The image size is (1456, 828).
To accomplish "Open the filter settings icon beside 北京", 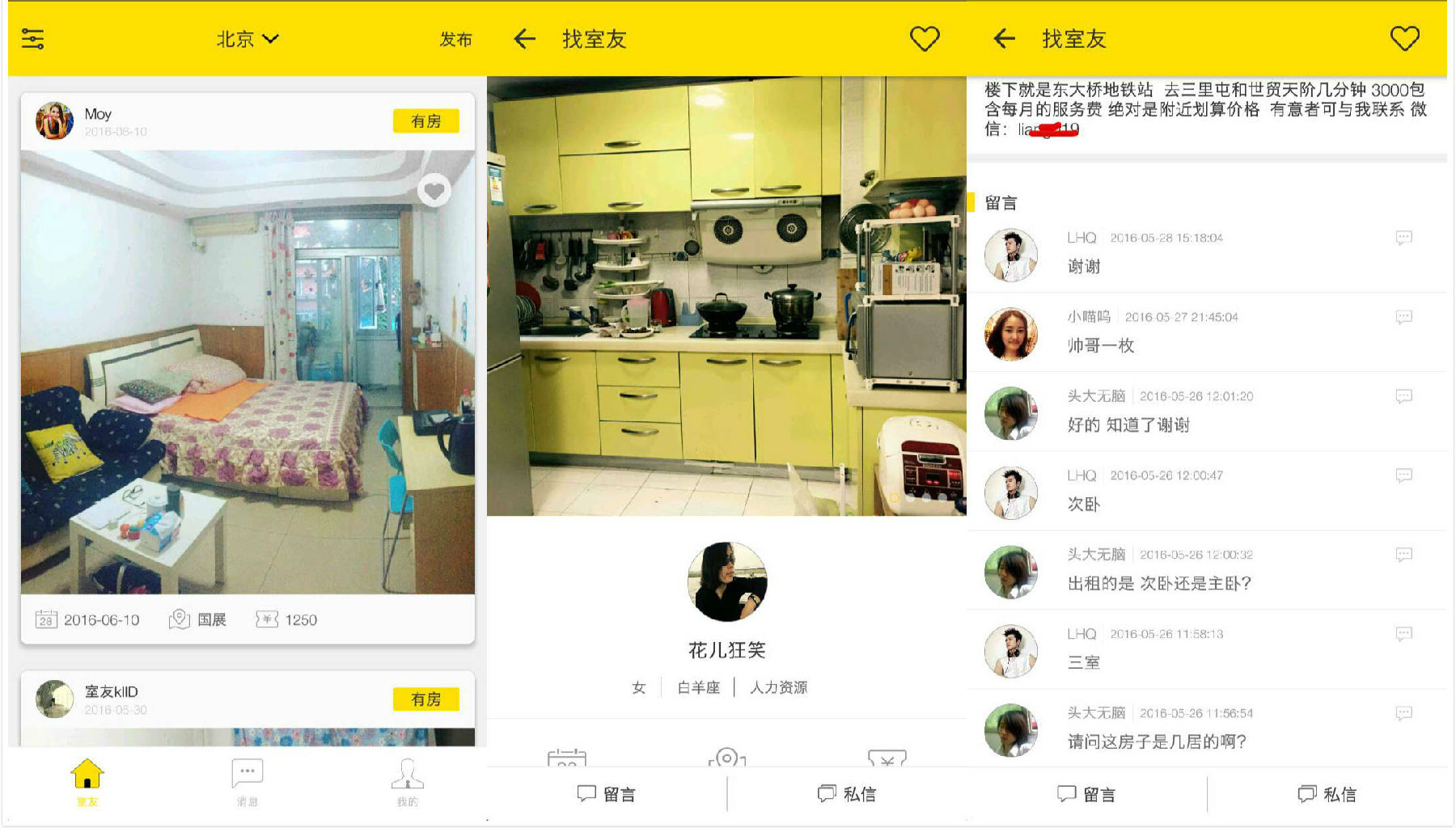I will click(x=33, y=39).
